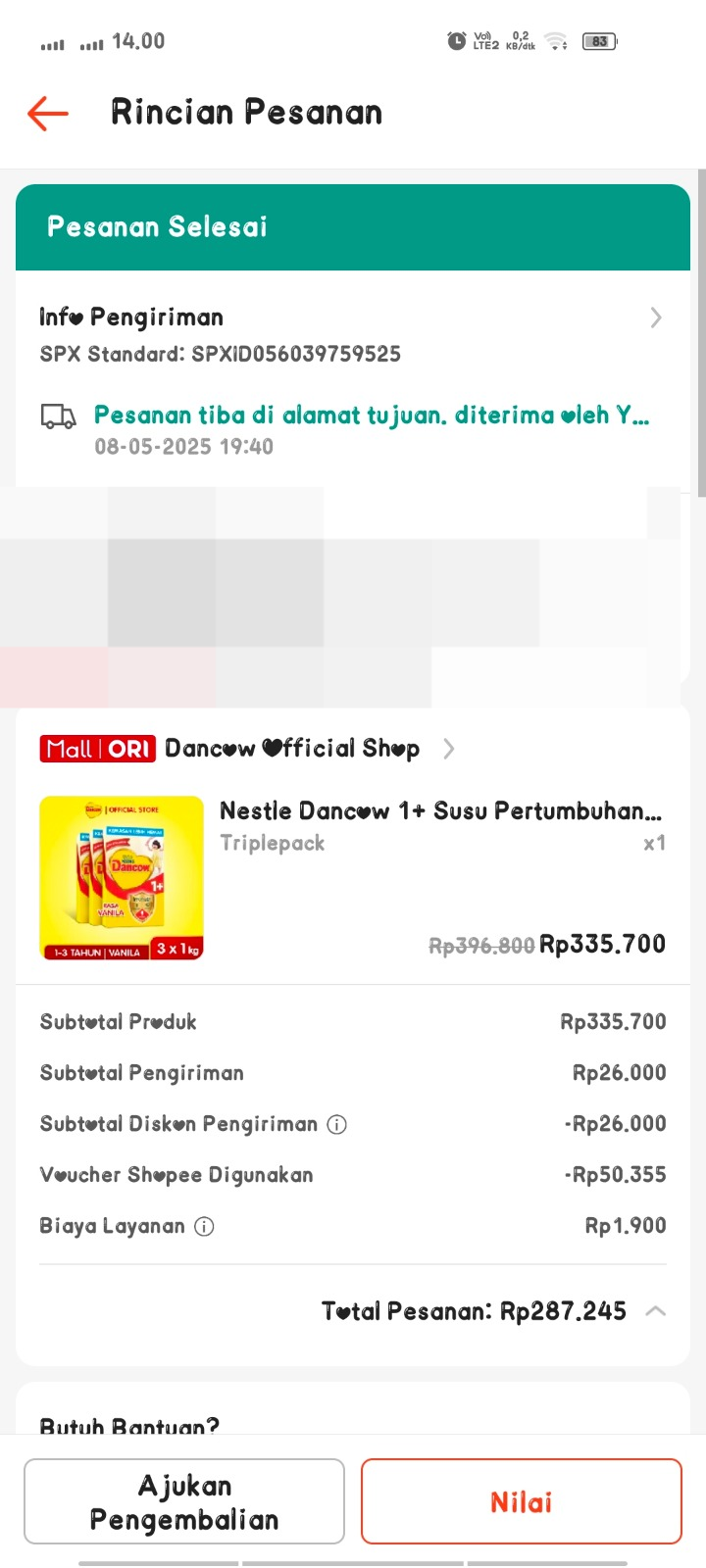706x1568 pixels.
Task: Tap Ajukan Pengembalian button
Action: (184, 1501)
